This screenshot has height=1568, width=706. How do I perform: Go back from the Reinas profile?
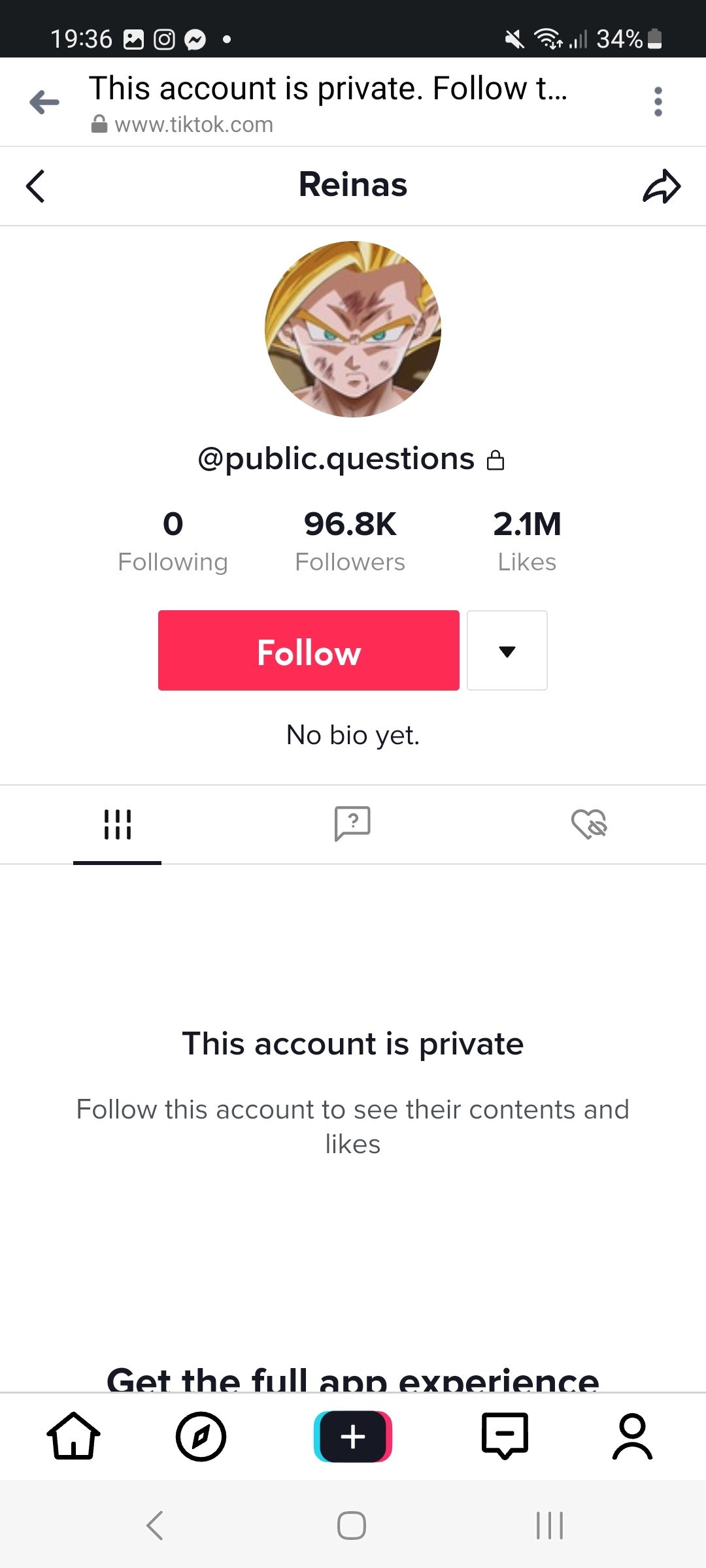click(35, 186)
